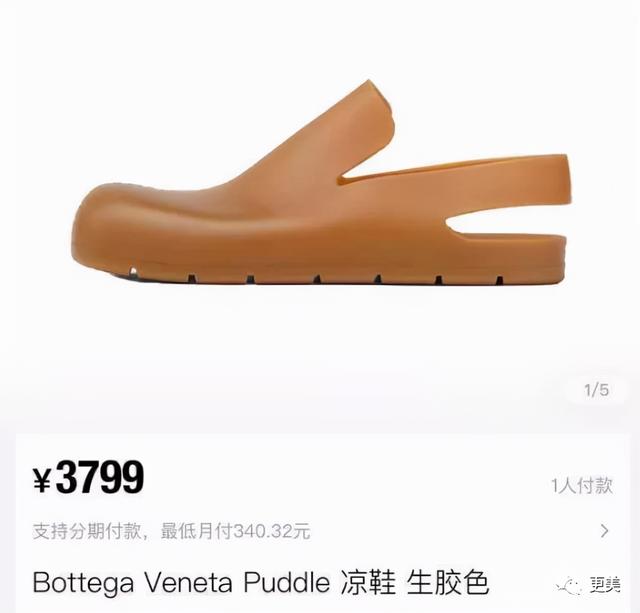This screenshot has height=613, width=640.
Task: Open the installment payment options row
Action: coord(320,530)
